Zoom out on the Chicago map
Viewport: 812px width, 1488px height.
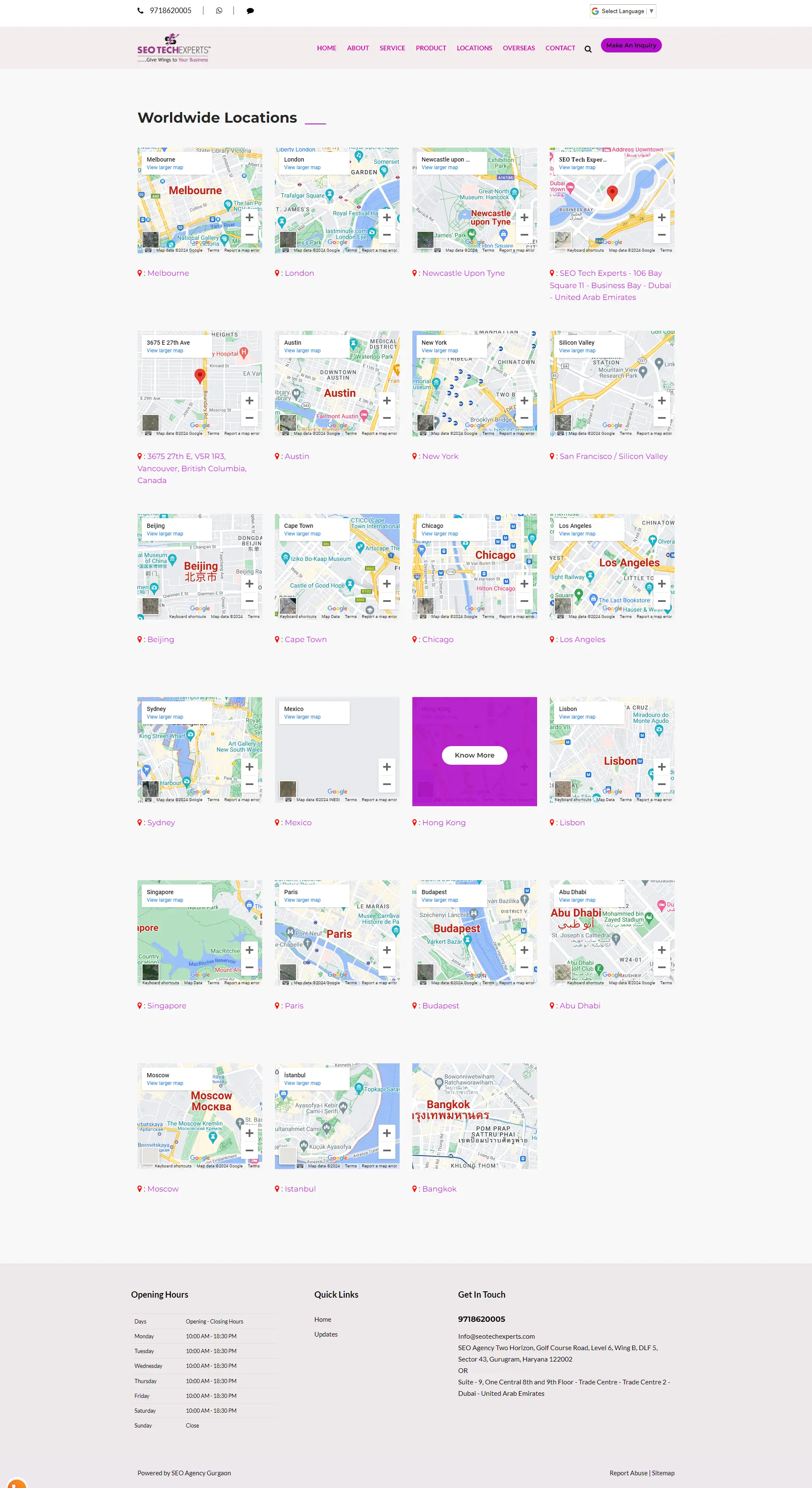(524, 601)
